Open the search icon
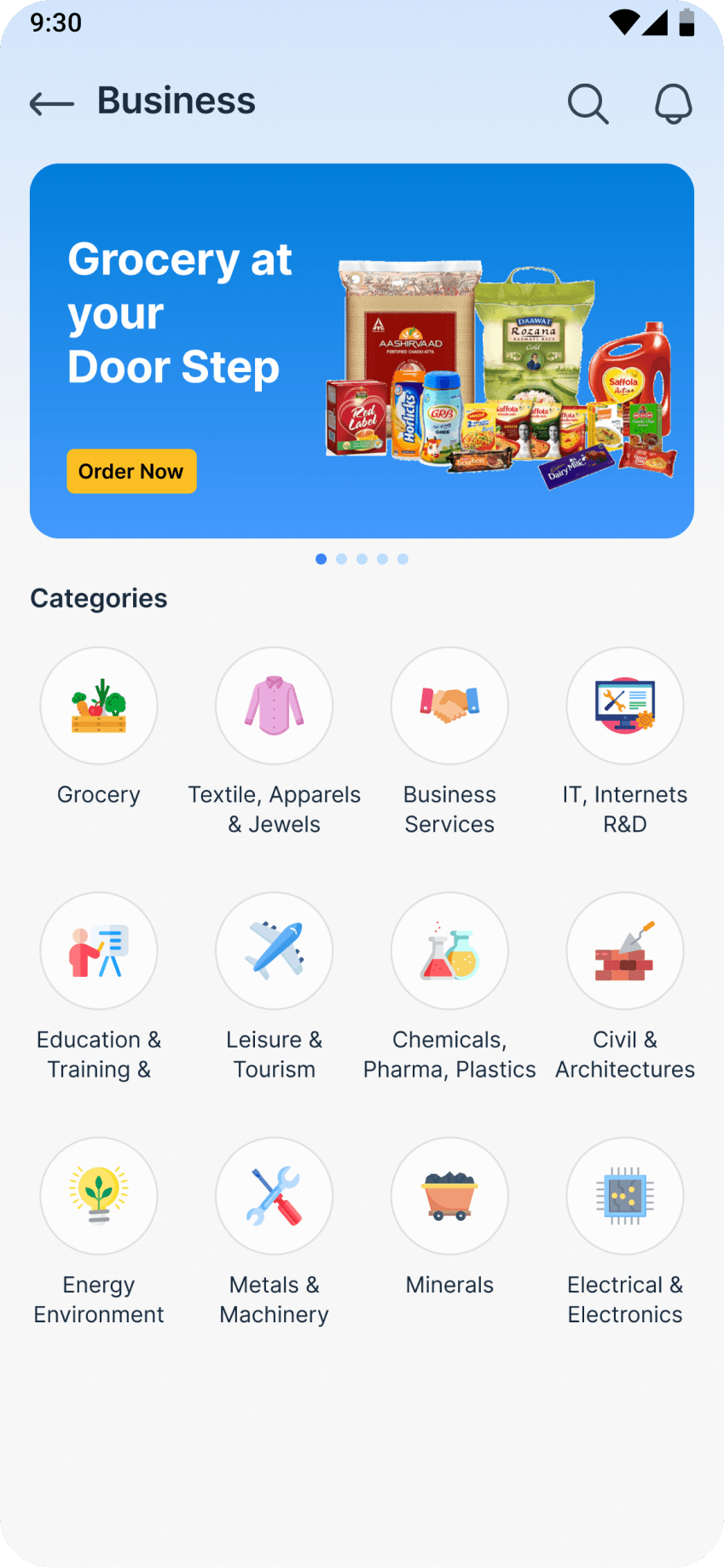Screen dimensions: 724x1568 coord(588,103)
